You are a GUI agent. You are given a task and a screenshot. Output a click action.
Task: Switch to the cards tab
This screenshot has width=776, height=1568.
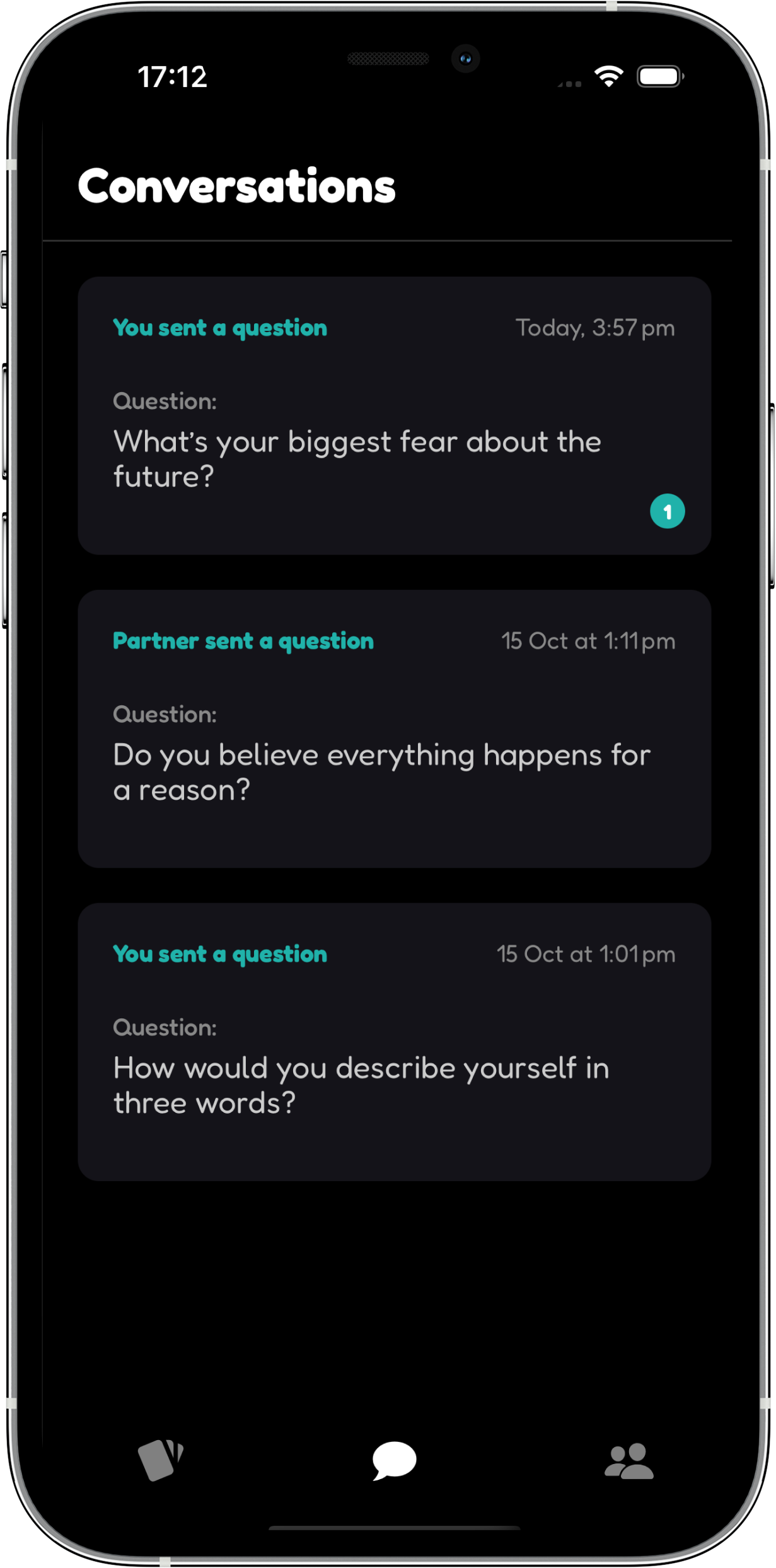pos(160,1460)
